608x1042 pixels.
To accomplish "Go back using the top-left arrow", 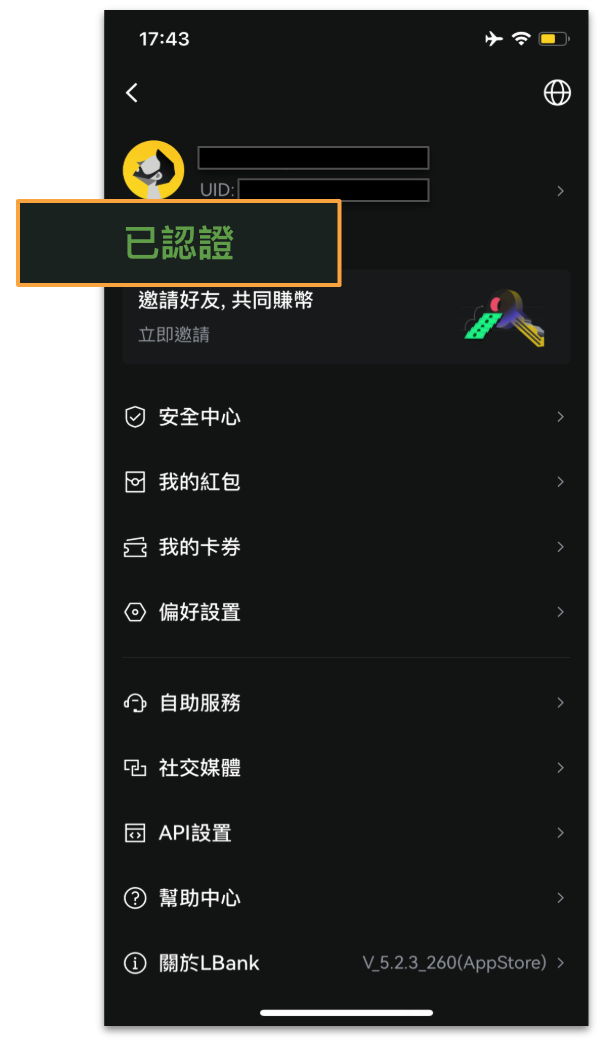I will [132, 92].
